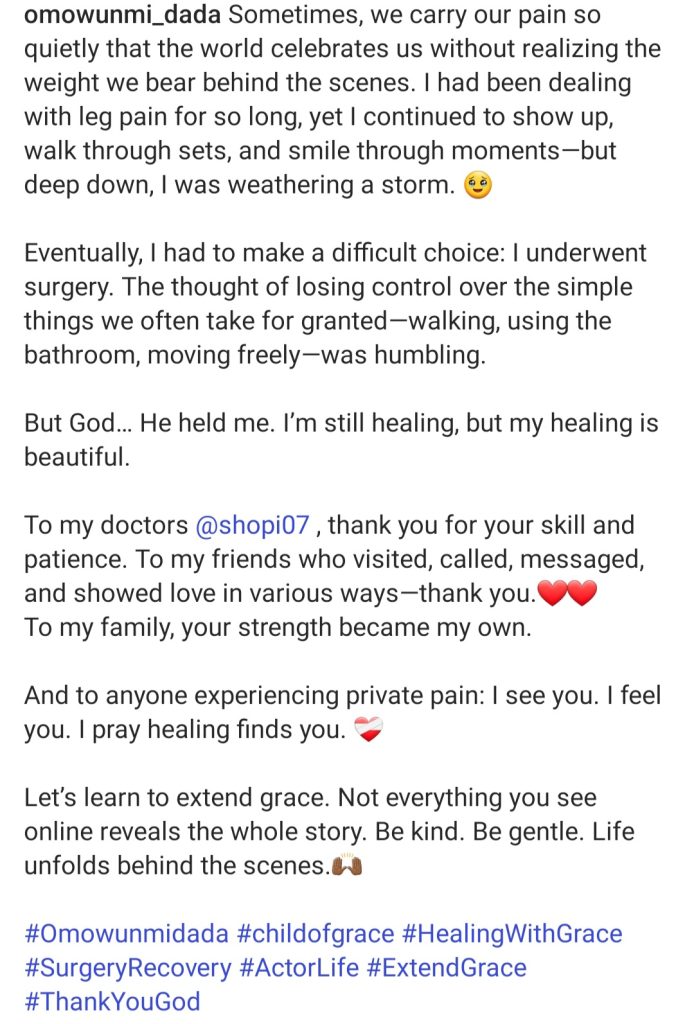Open the #HealingWithGrace hashtag
Viewport: 694px width, 1024px height.
[x=511, y=935]
